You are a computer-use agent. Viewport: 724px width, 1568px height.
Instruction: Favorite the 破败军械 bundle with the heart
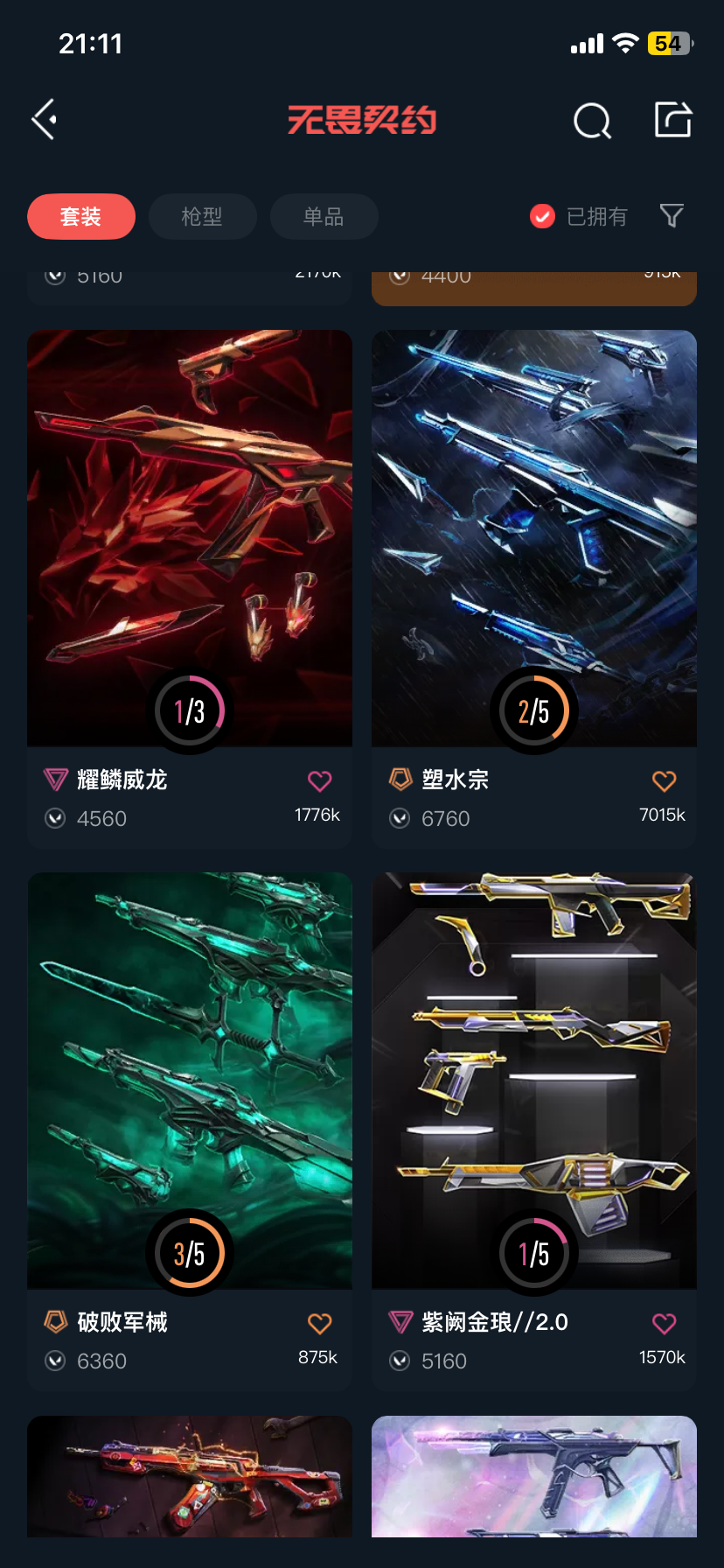coord(320,1323)
